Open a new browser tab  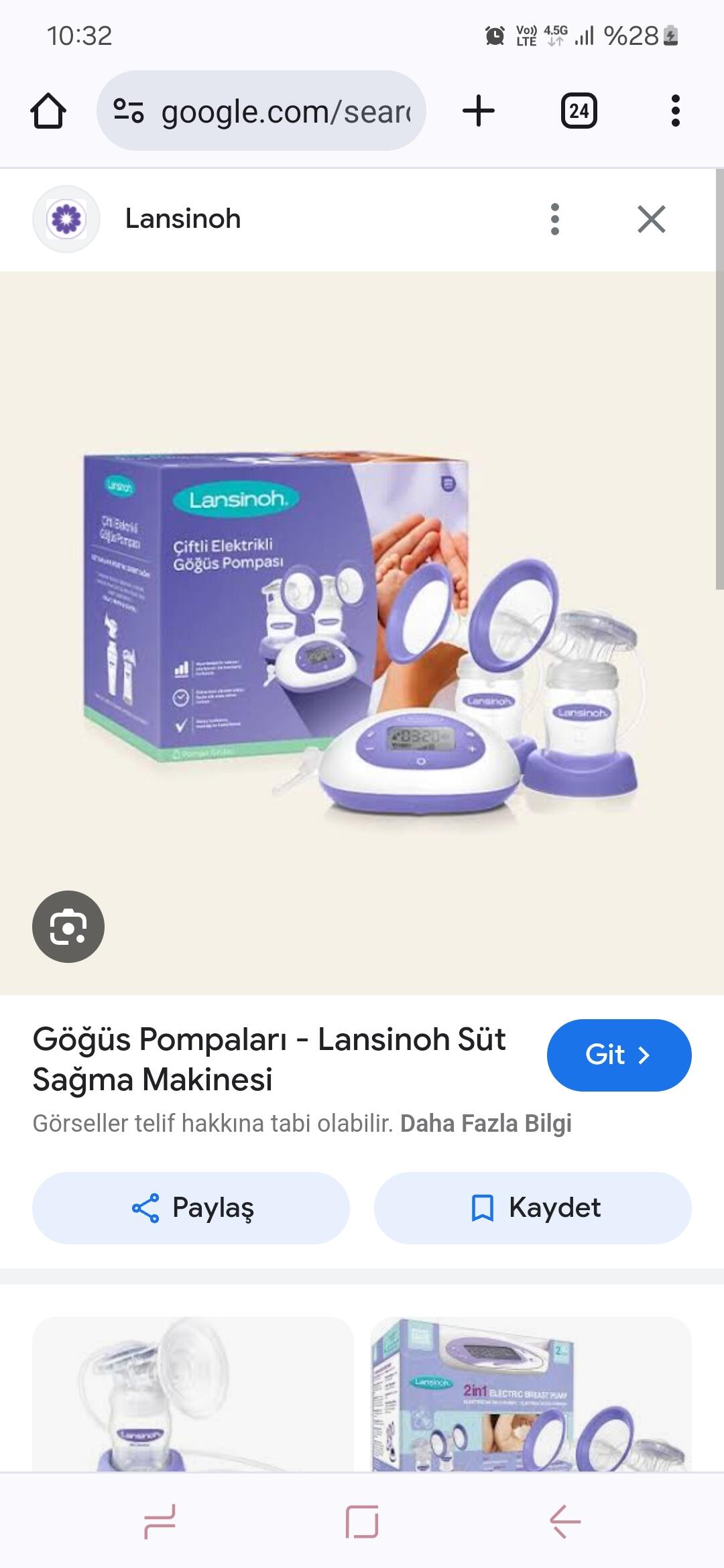[x=479, y=111]
